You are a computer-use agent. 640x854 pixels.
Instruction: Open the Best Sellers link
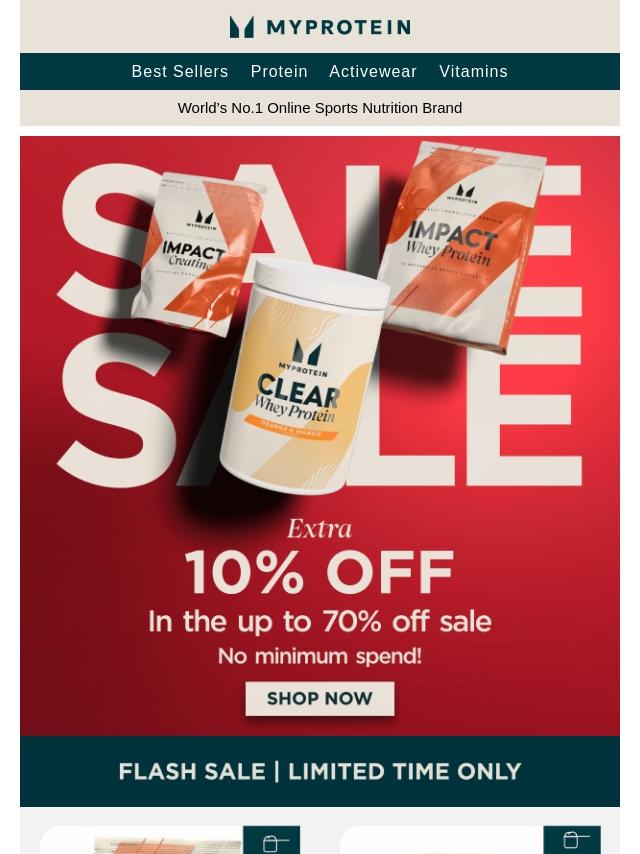coord(180,71)
